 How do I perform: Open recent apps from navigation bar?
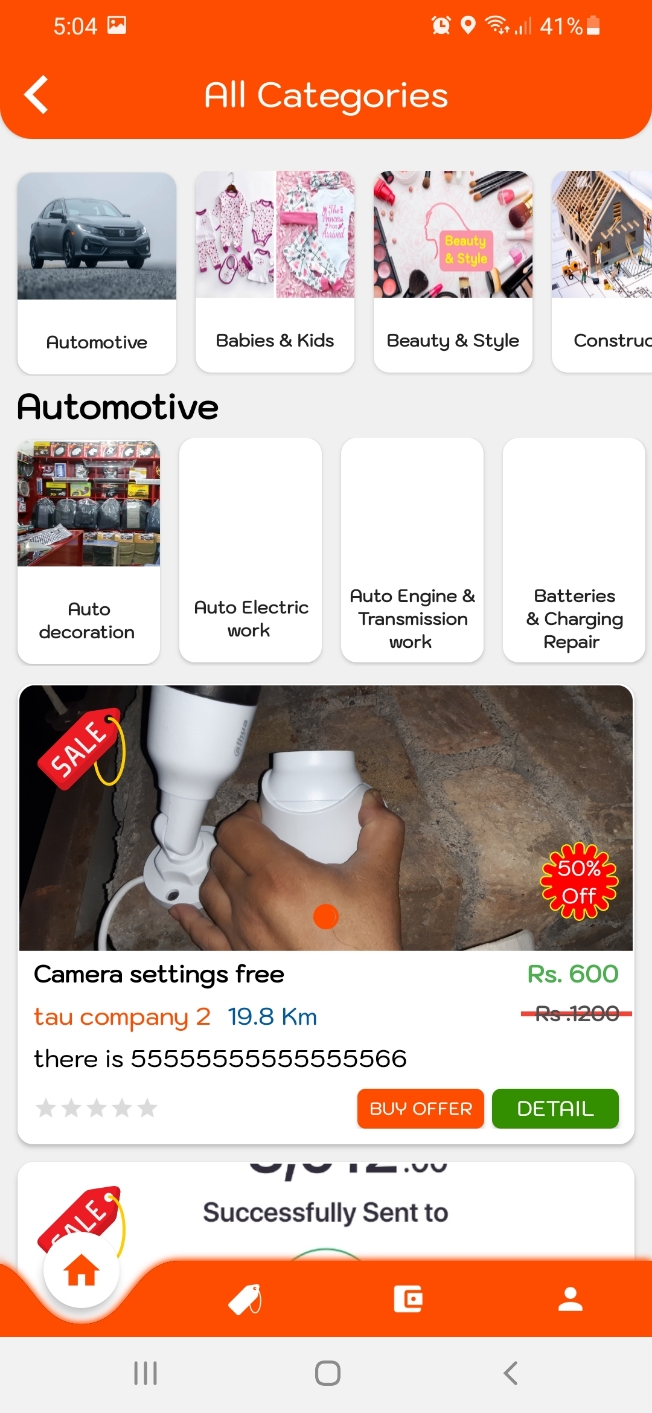pos(146,1373)
